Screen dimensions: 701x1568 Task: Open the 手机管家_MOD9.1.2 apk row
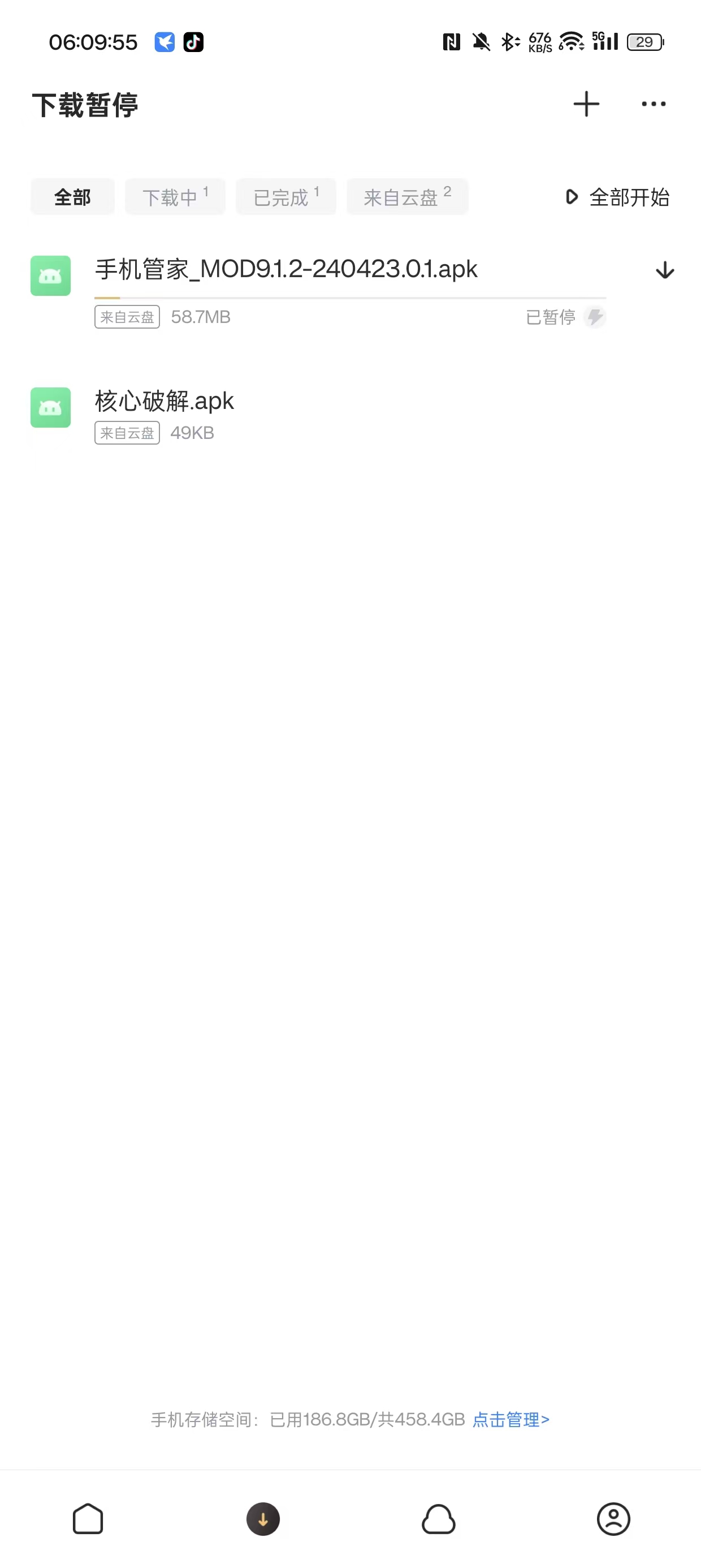tap(286, 270)
